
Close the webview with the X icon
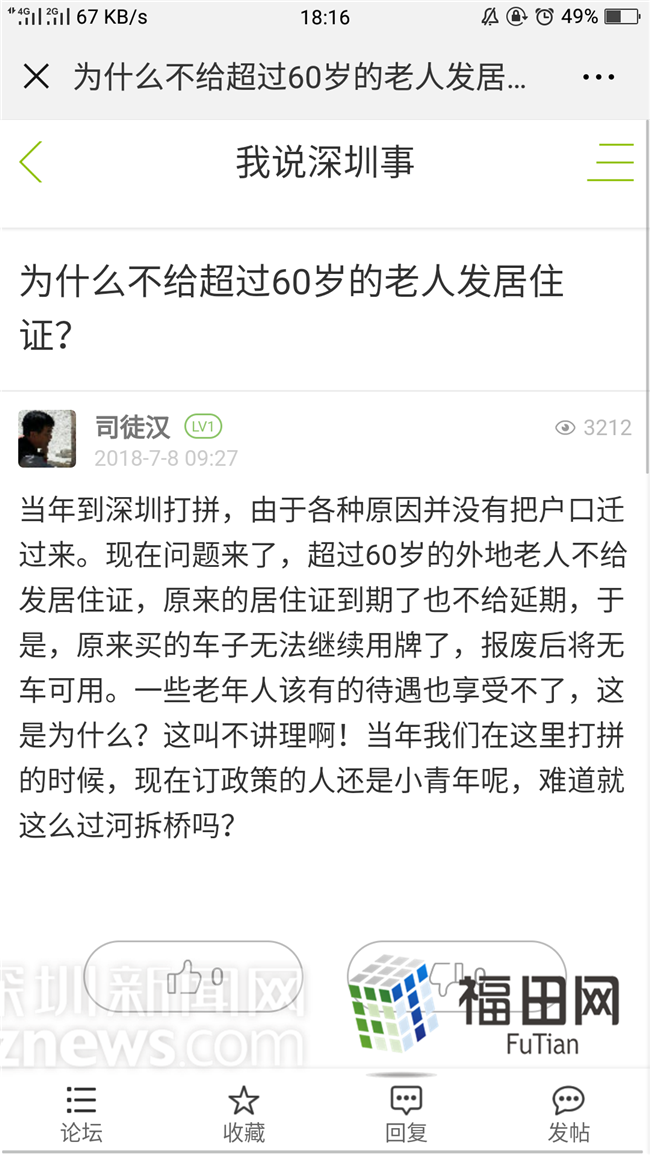[x=36, y=77]
